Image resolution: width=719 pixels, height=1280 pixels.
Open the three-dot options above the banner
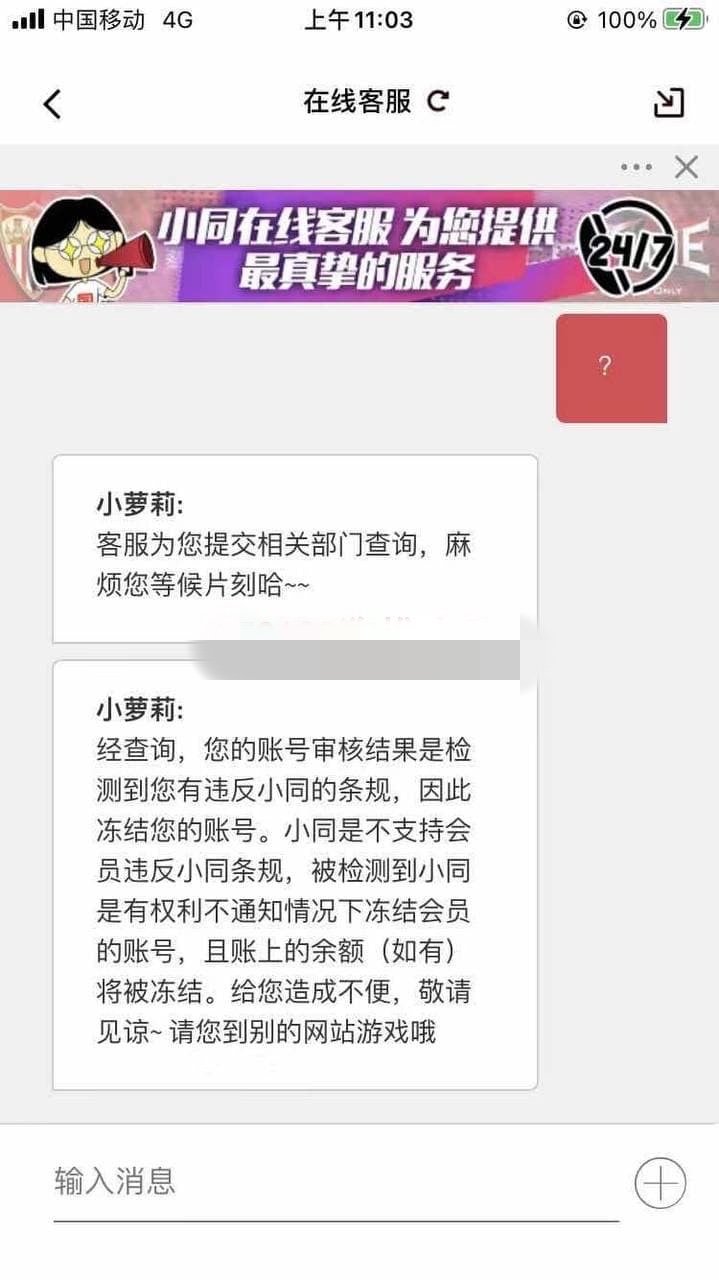[x=636, y=167]
